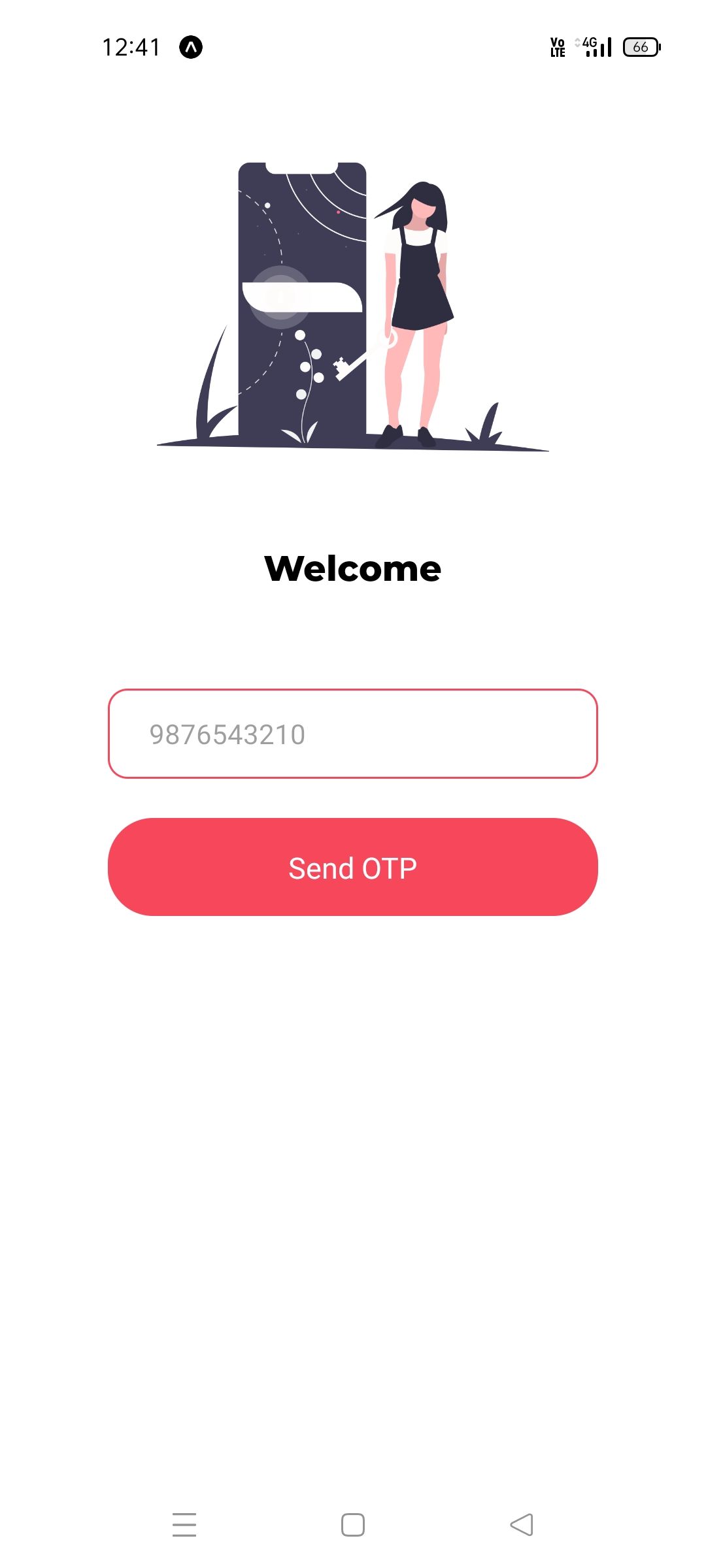Go back using the system back button
706x1568 pixels.
[x=522, y=1525]
